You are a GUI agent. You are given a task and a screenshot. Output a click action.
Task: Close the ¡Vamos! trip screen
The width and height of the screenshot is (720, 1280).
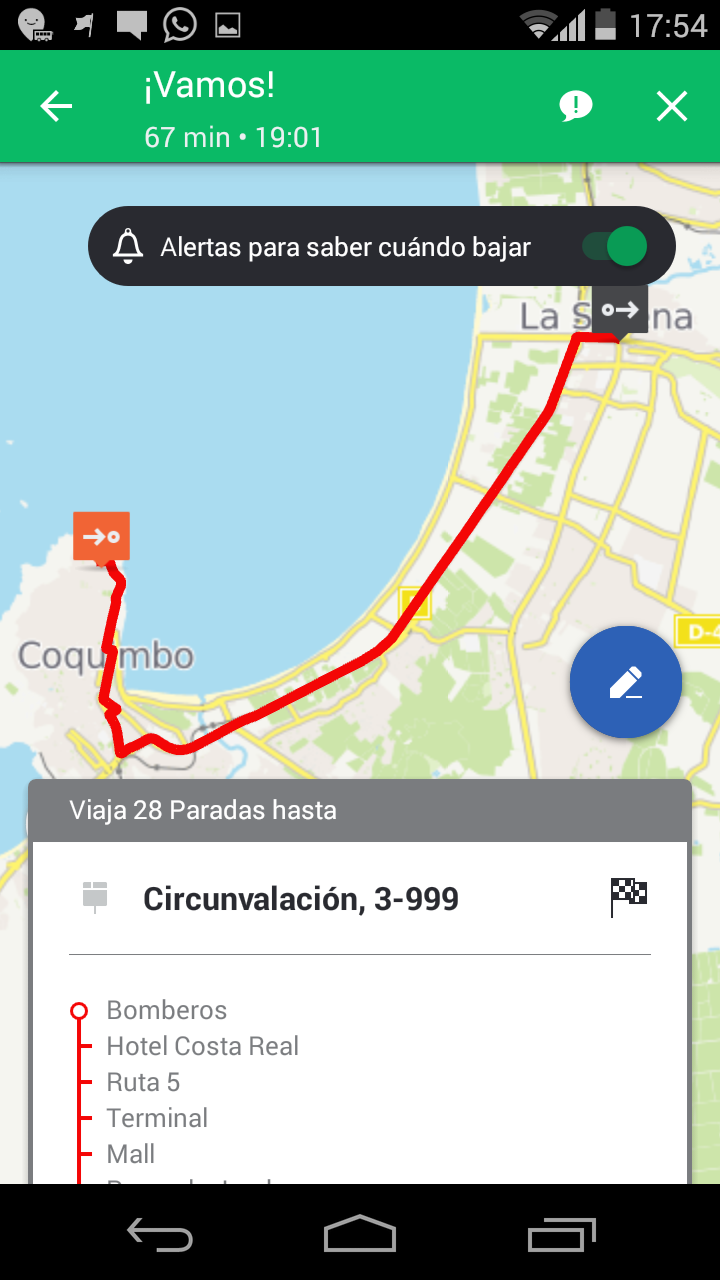point(672,107)
